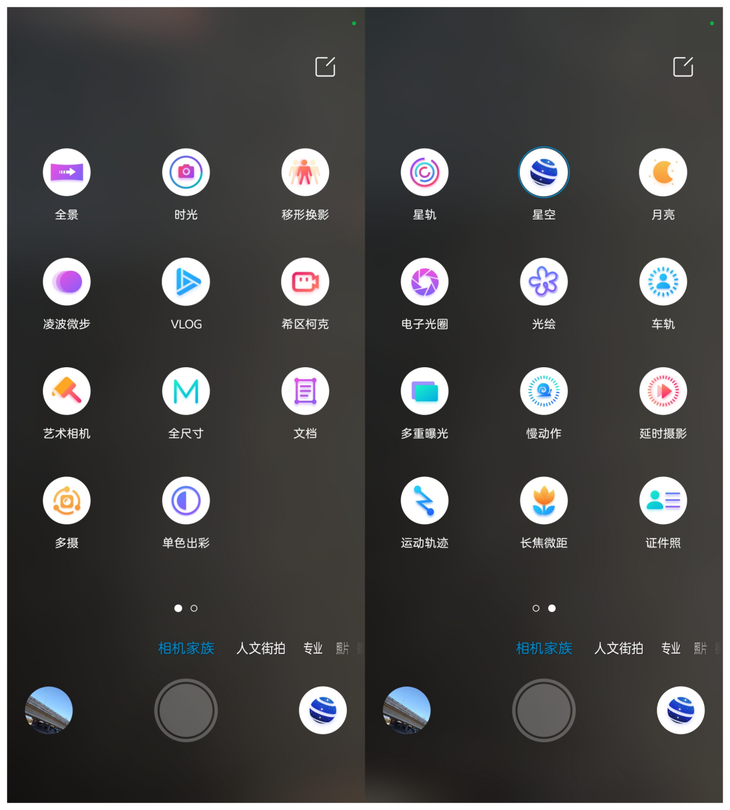
Task: Select 希区柯克 video mode
Action: coord(305,282)
